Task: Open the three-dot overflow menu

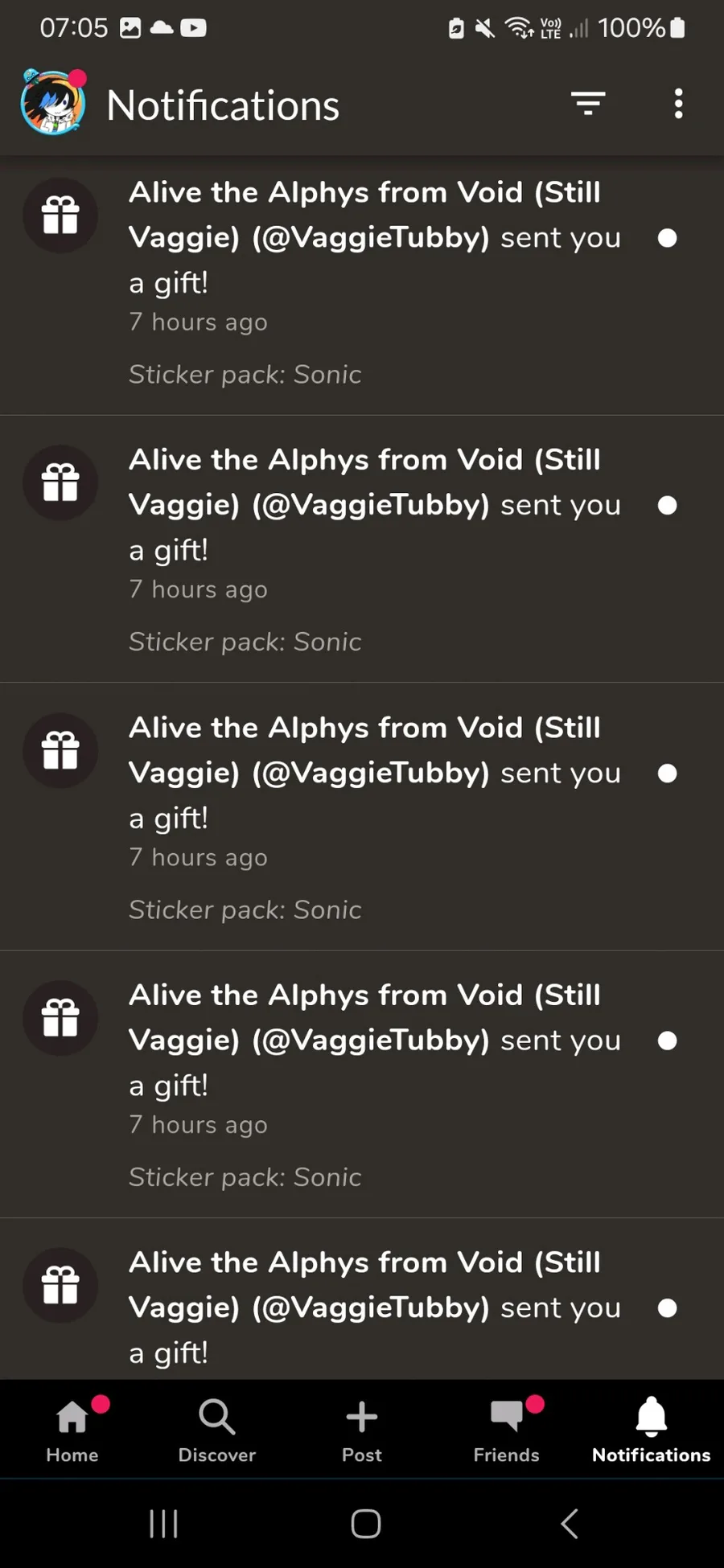Action: pos(679,104)
